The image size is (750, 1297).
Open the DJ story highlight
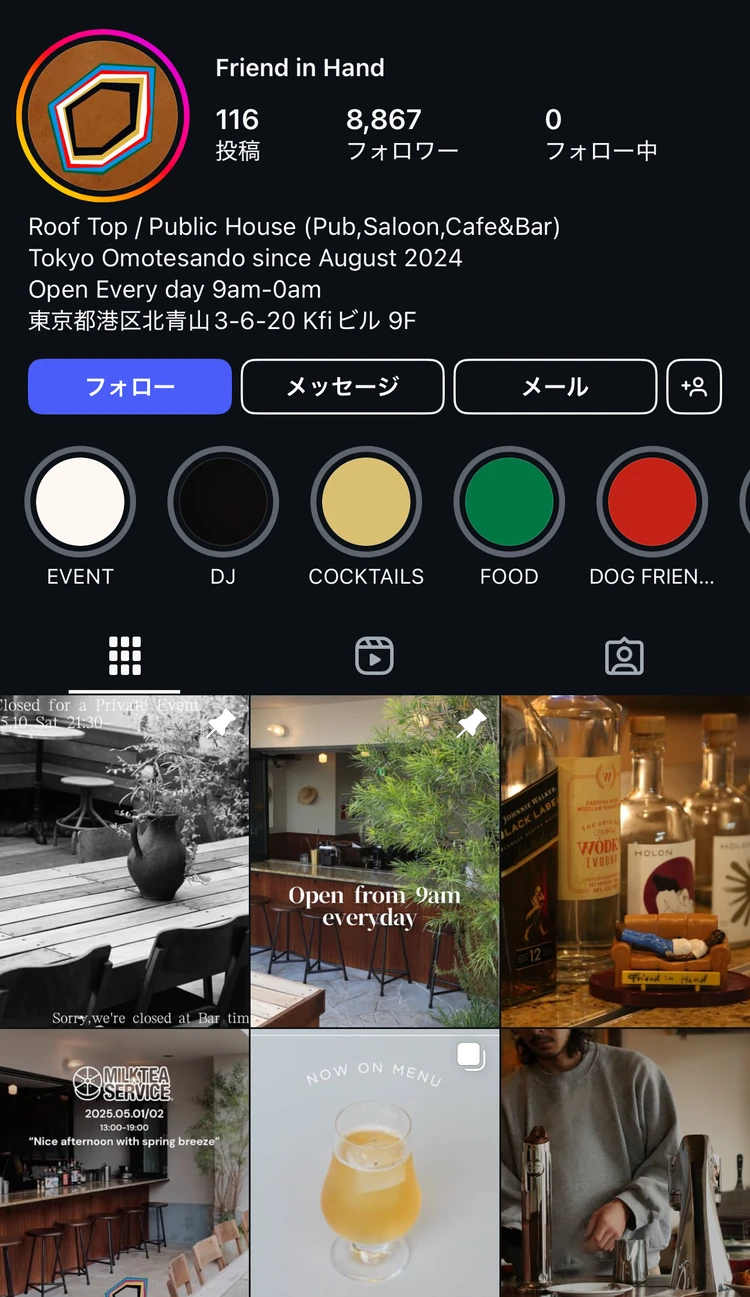(x=223, y=502)
